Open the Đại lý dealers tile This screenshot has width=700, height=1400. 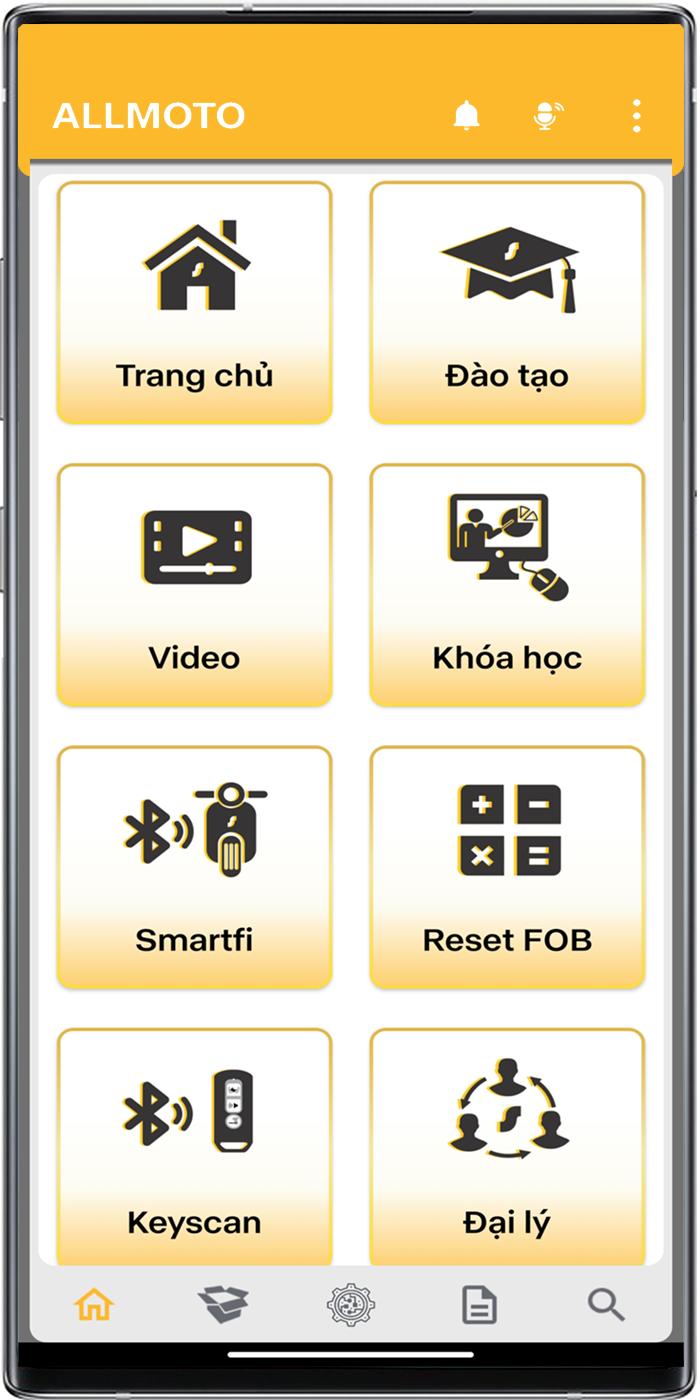(507, 1146)
